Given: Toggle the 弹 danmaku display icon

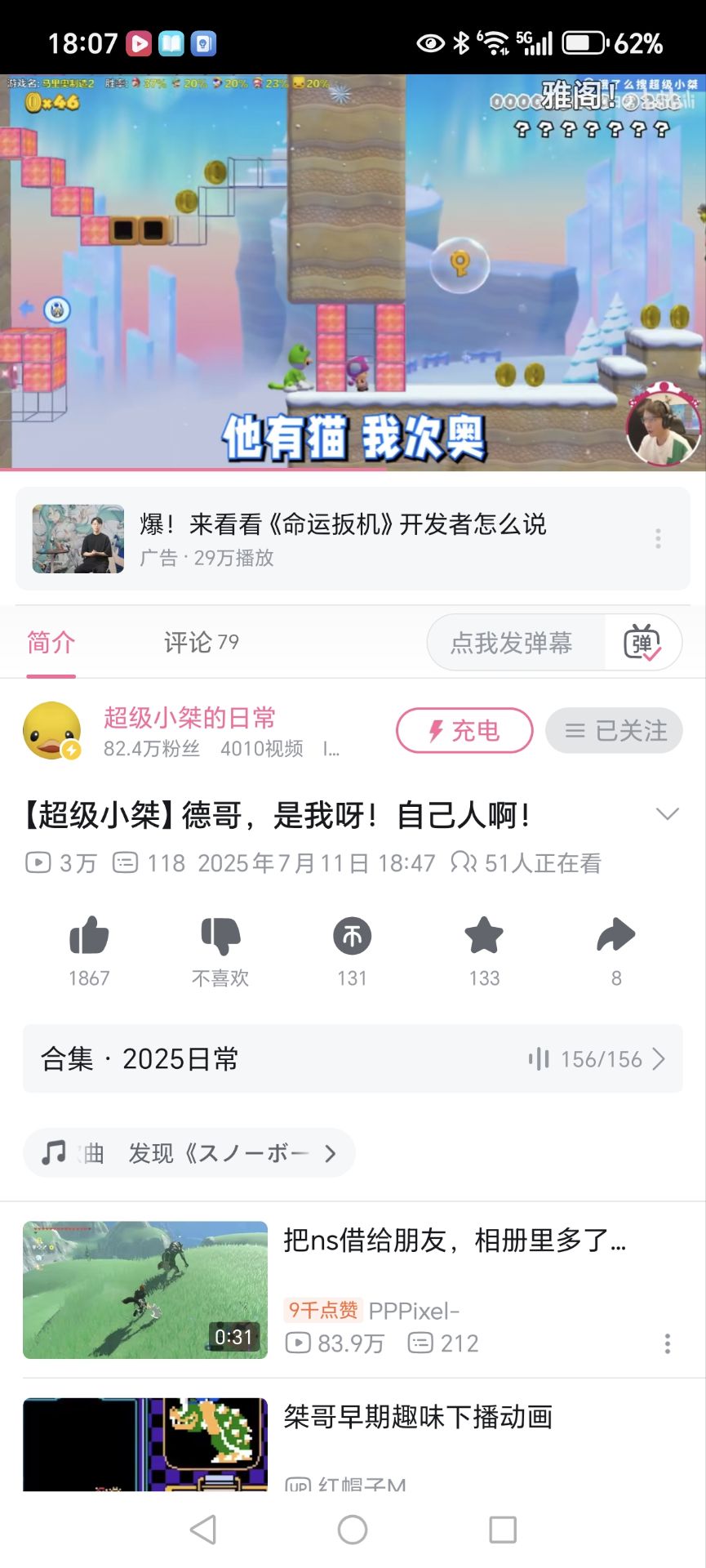Looking at the screenshot, I should pyautogui.click(x=642, y=643).
